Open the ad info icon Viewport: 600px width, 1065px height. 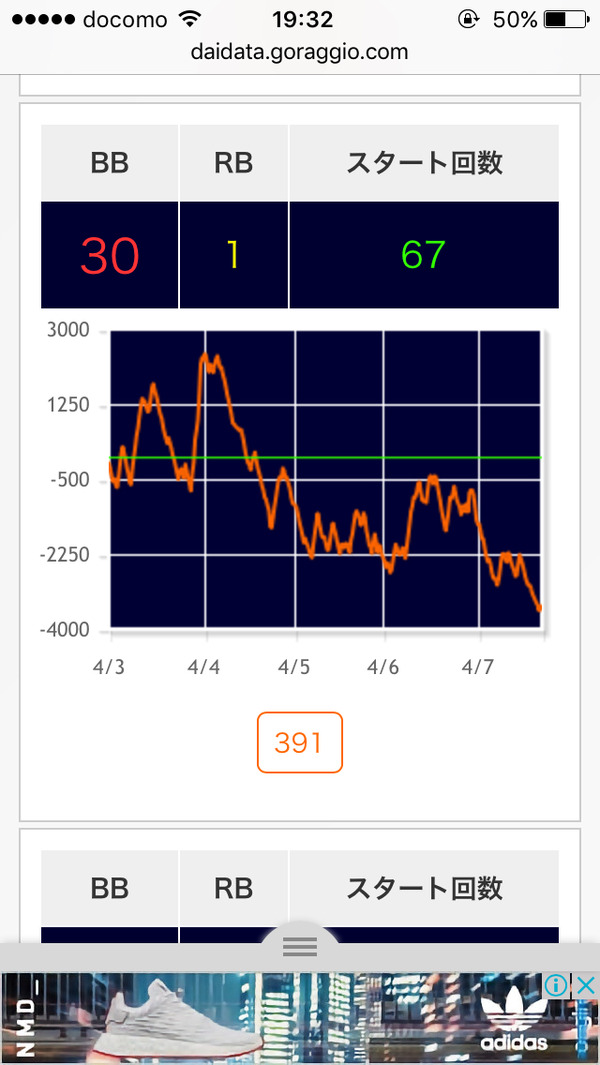tap(556, 985)
